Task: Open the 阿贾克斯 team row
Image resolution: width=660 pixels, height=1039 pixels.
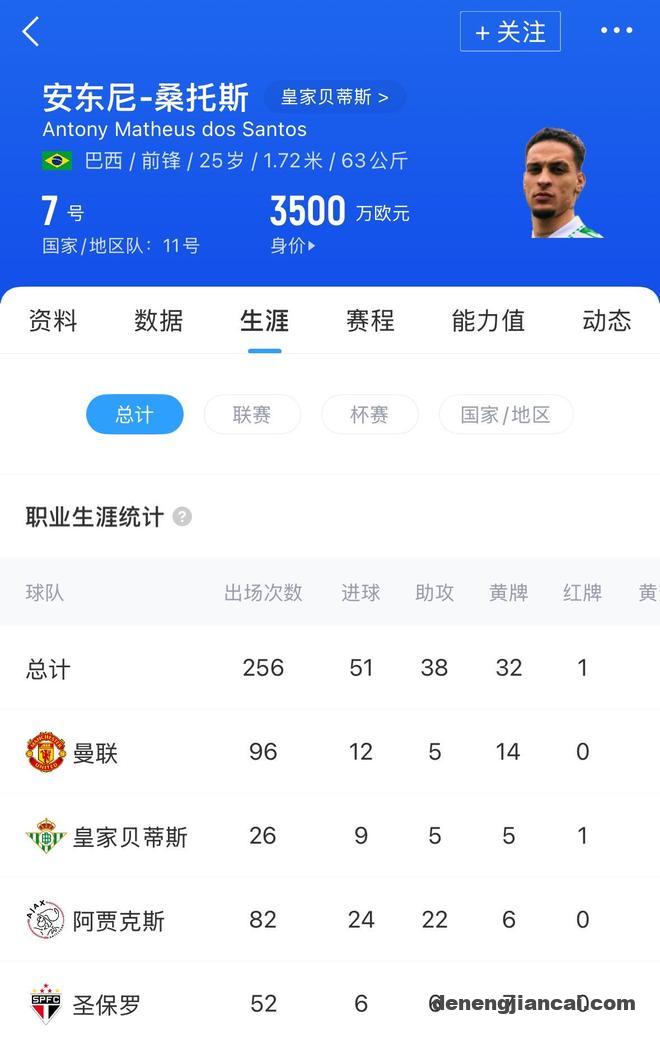Action: [118, 920]
